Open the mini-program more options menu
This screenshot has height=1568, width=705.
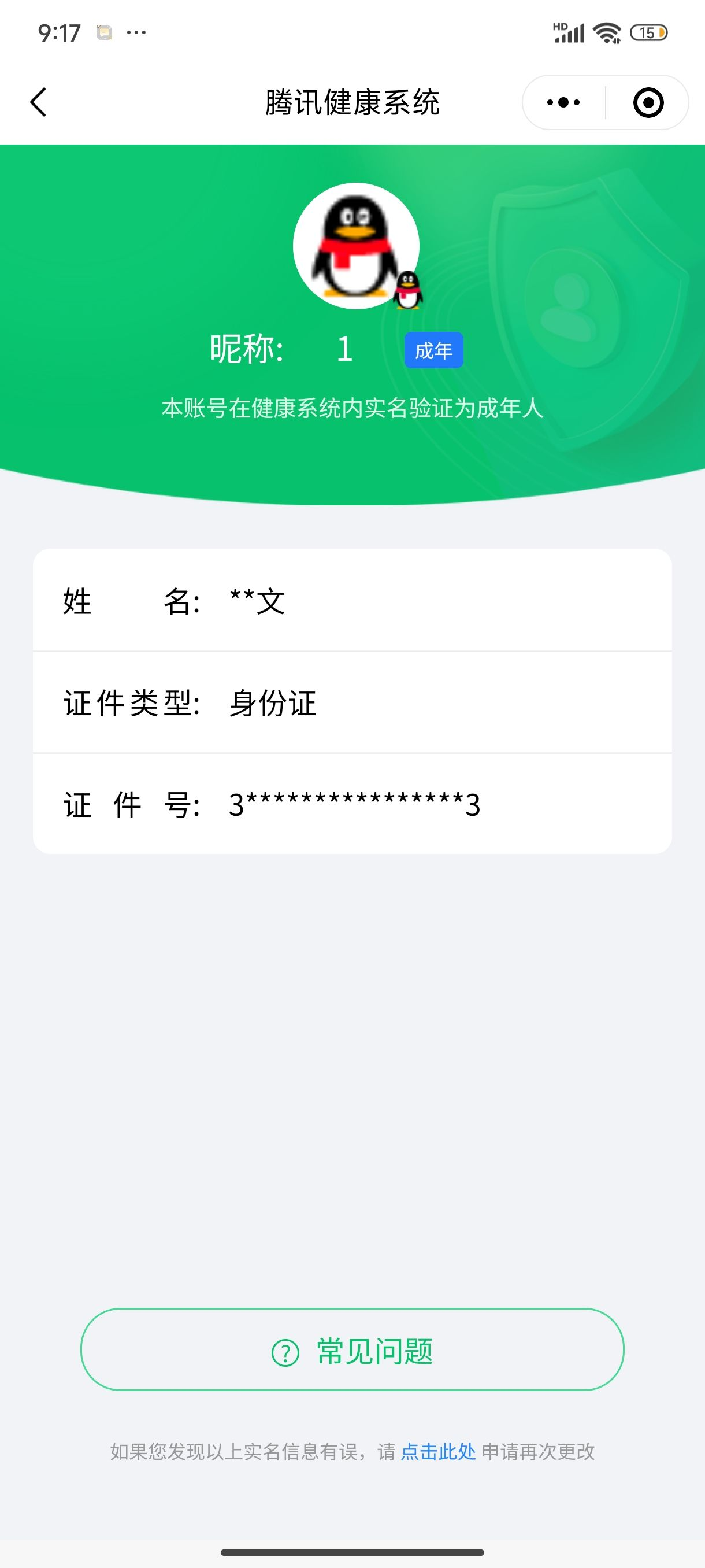563,102
